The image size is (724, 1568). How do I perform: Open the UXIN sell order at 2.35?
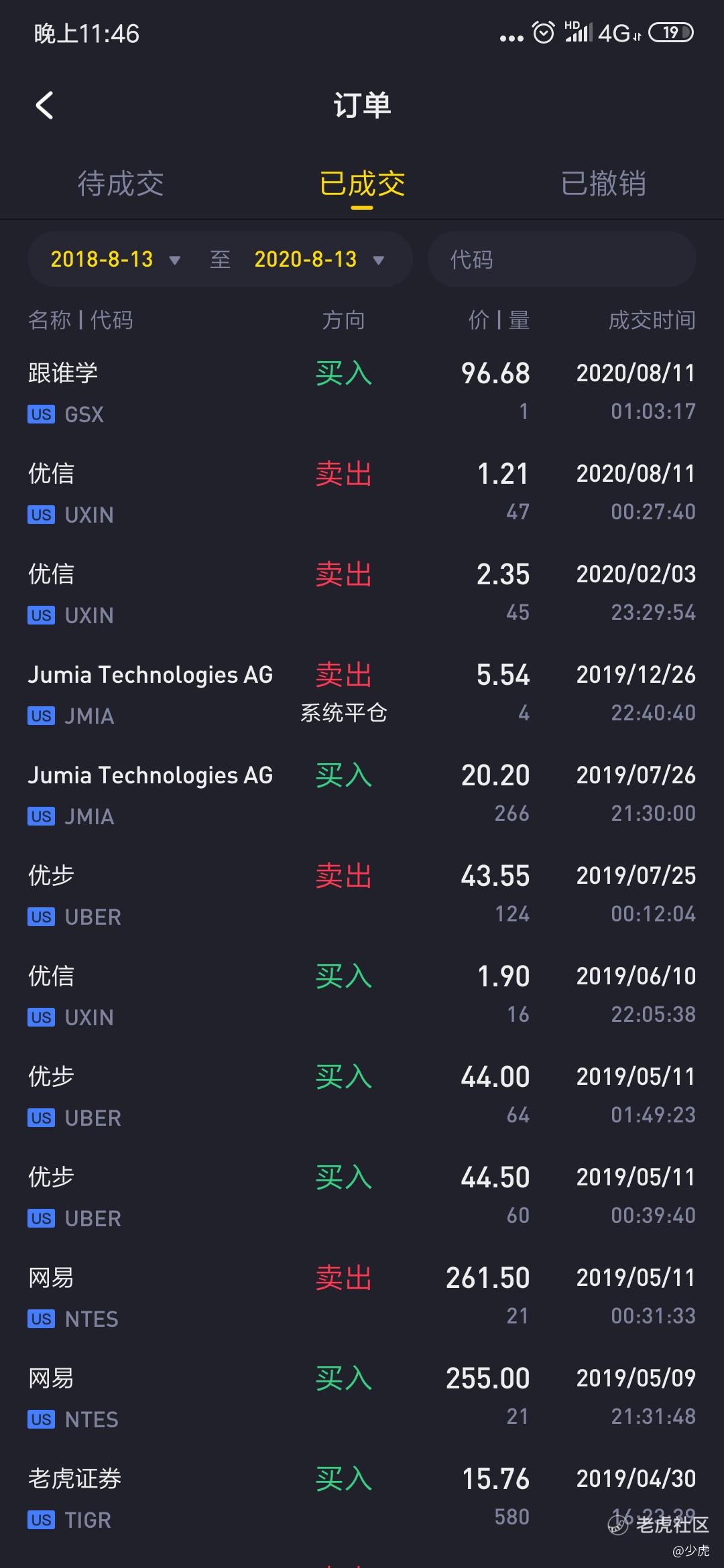coord(362,593)
